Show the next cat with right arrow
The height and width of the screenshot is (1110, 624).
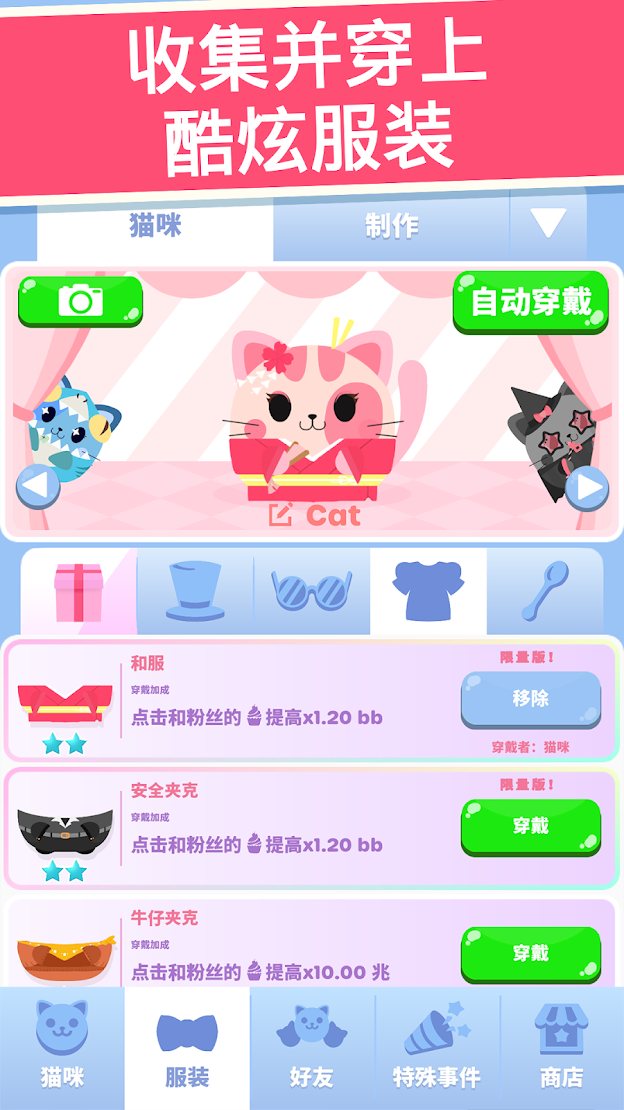[586, 487]
